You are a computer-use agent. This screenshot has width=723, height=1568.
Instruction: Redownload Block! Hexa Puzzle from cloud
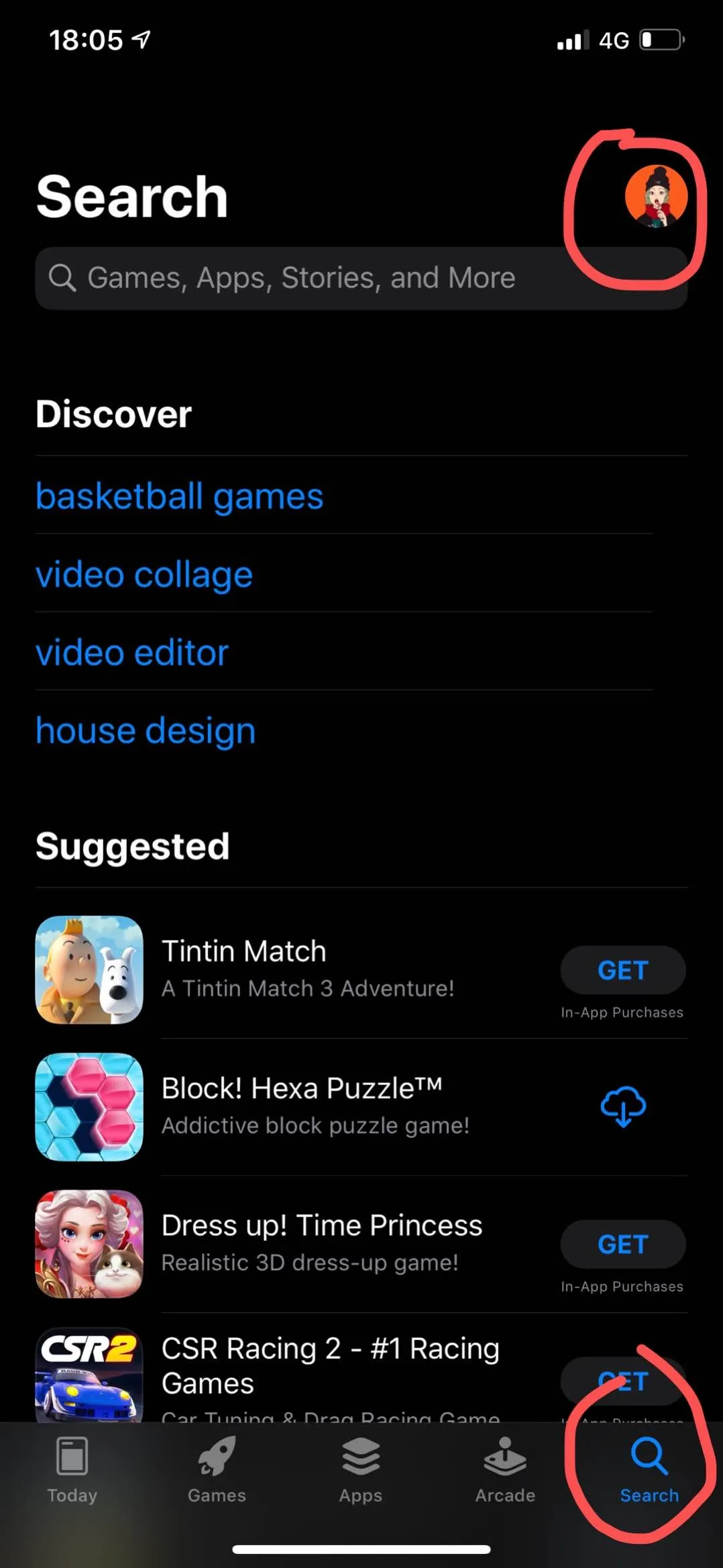coord(623,1106)
